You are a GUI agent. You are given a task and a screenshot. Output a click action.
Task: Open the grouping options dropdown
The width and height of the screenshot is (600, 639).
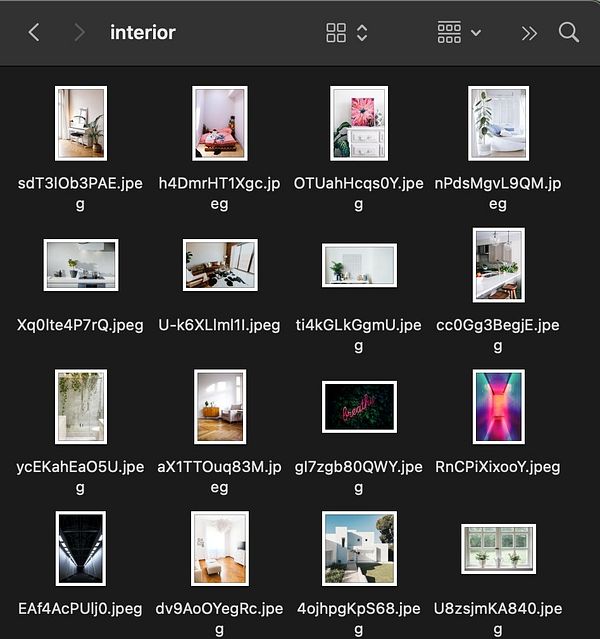(x=460, y=32)
